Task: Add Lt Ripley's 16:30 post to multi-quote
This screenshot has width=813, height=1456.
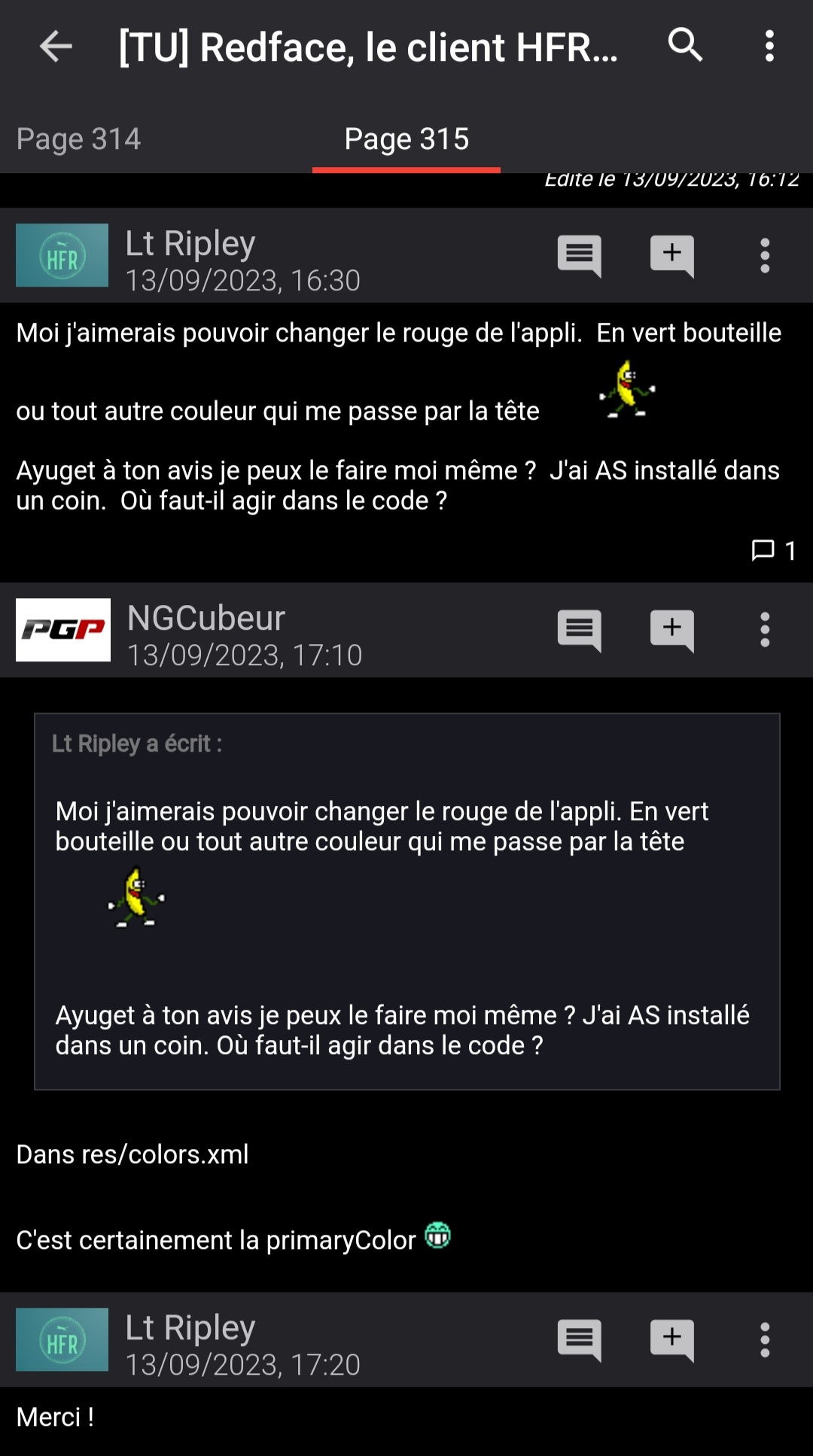Action: [671, 256]
